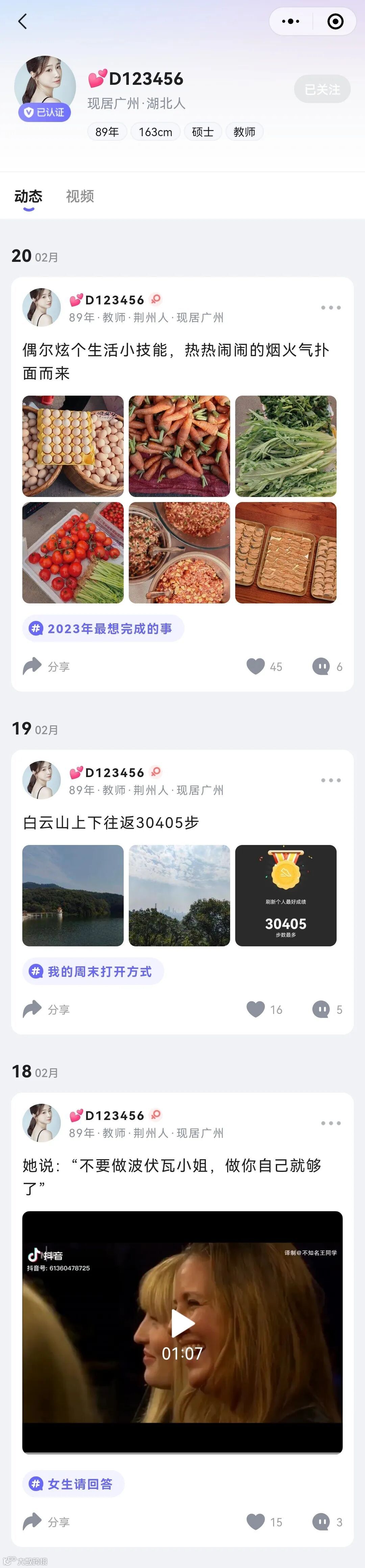Image resolution: width=365 pixels, height=1568 pixels.
Task: Open overflow menu on the 18 02月 post
Action: point(330,1123)
